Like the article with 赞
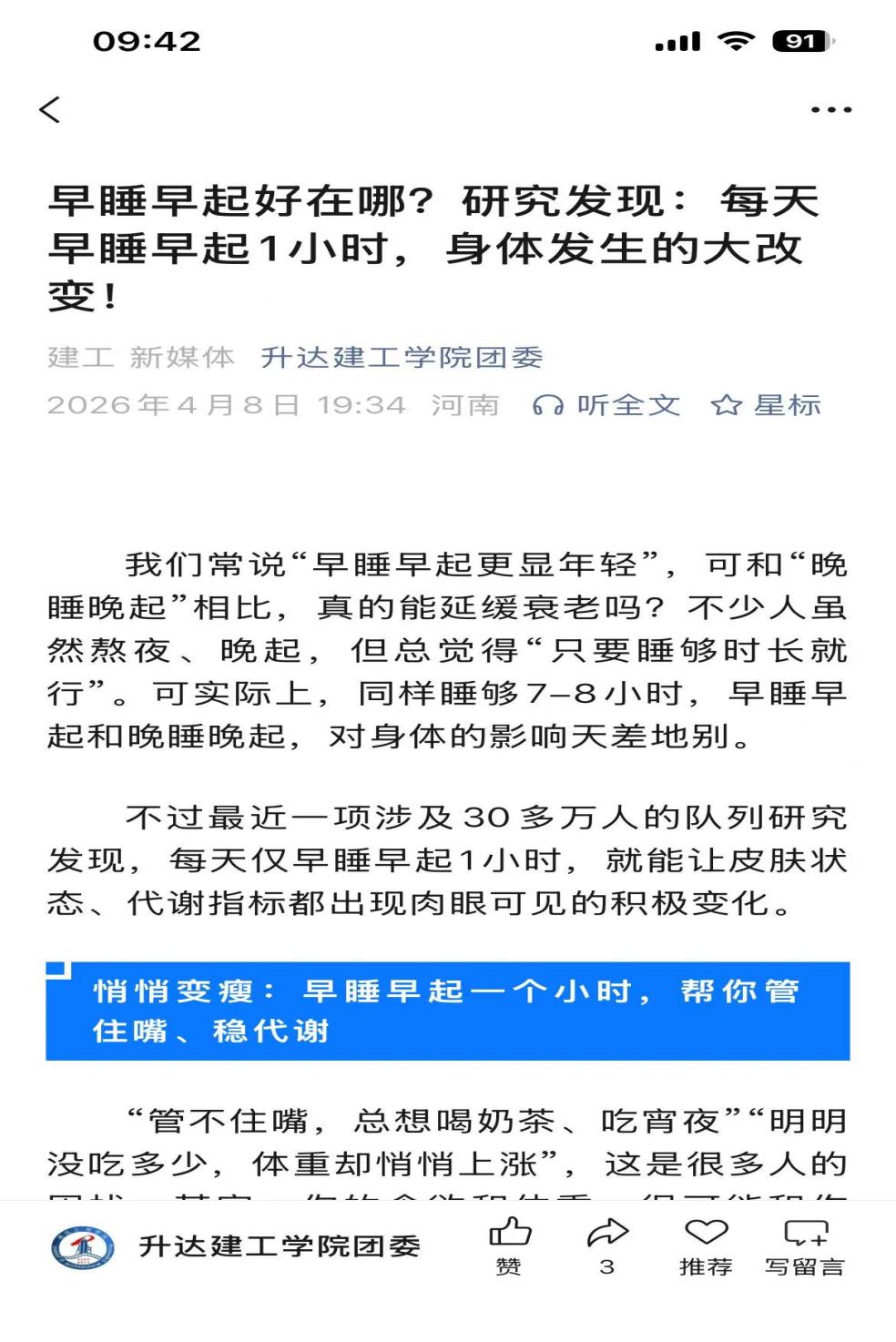The height and width of the screenshot is (1342, 896). pyautogui.click(x=509, y=1245)
